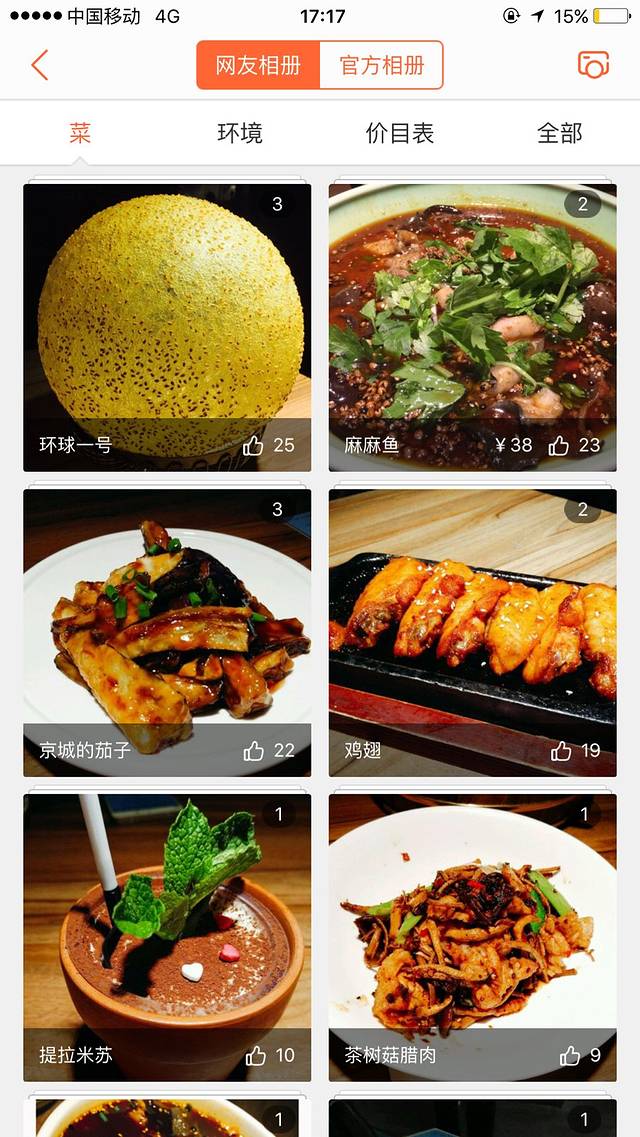Switch to the 网友相册 segment
Image resolution: width=640 pixels, height=1137 pixels.
tap(258, 65)
